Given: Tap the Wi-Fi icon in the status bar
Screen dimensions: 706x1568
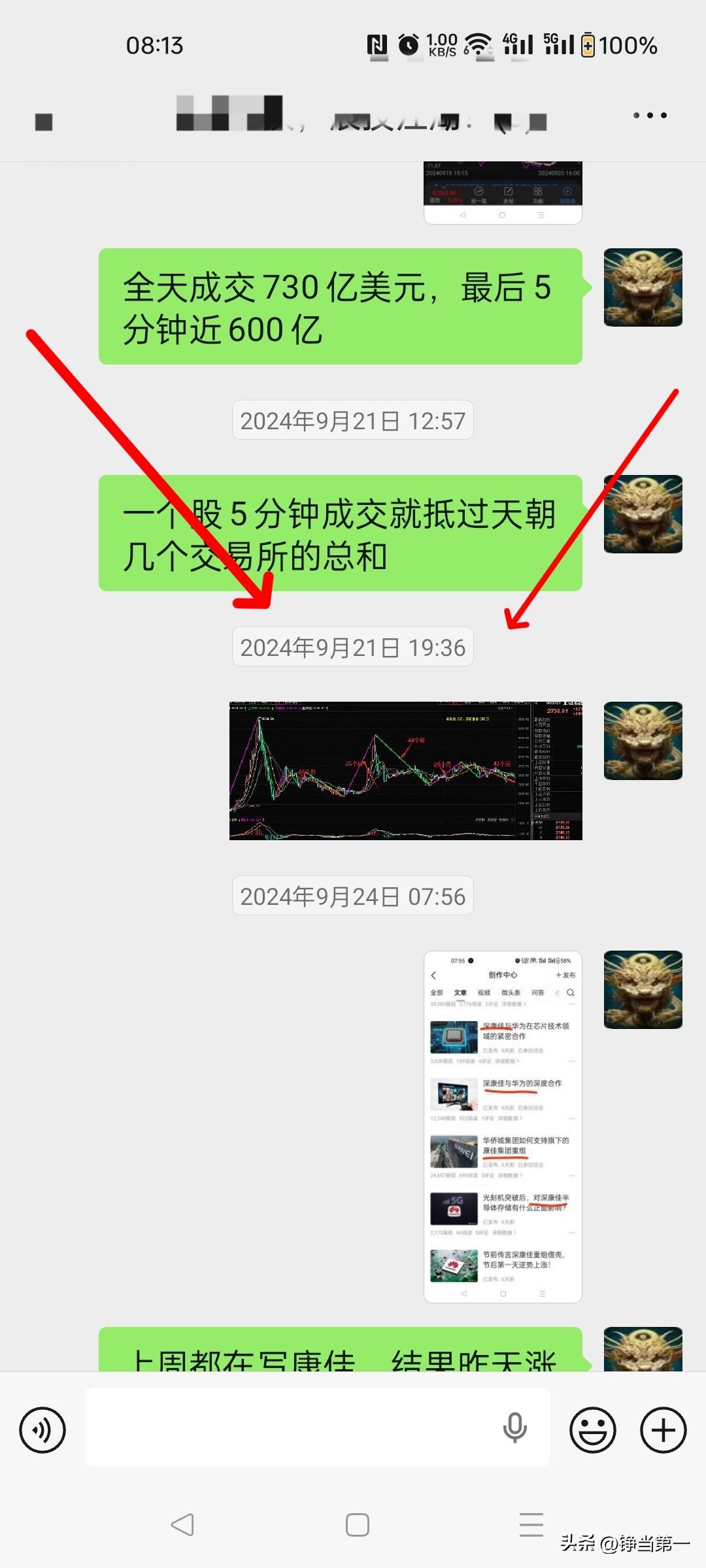Looking at the screenshot, I should [x=478, y=44].
